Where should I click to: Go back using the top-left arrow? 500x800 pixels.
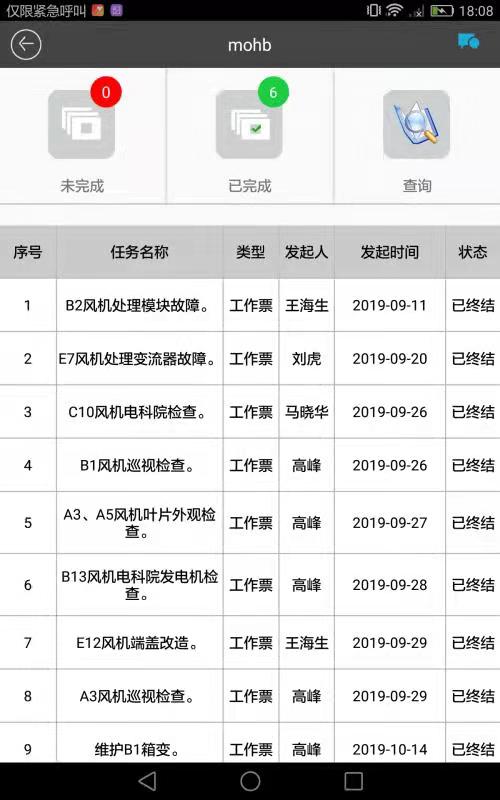pyautogui.click(x=26, y=45)
